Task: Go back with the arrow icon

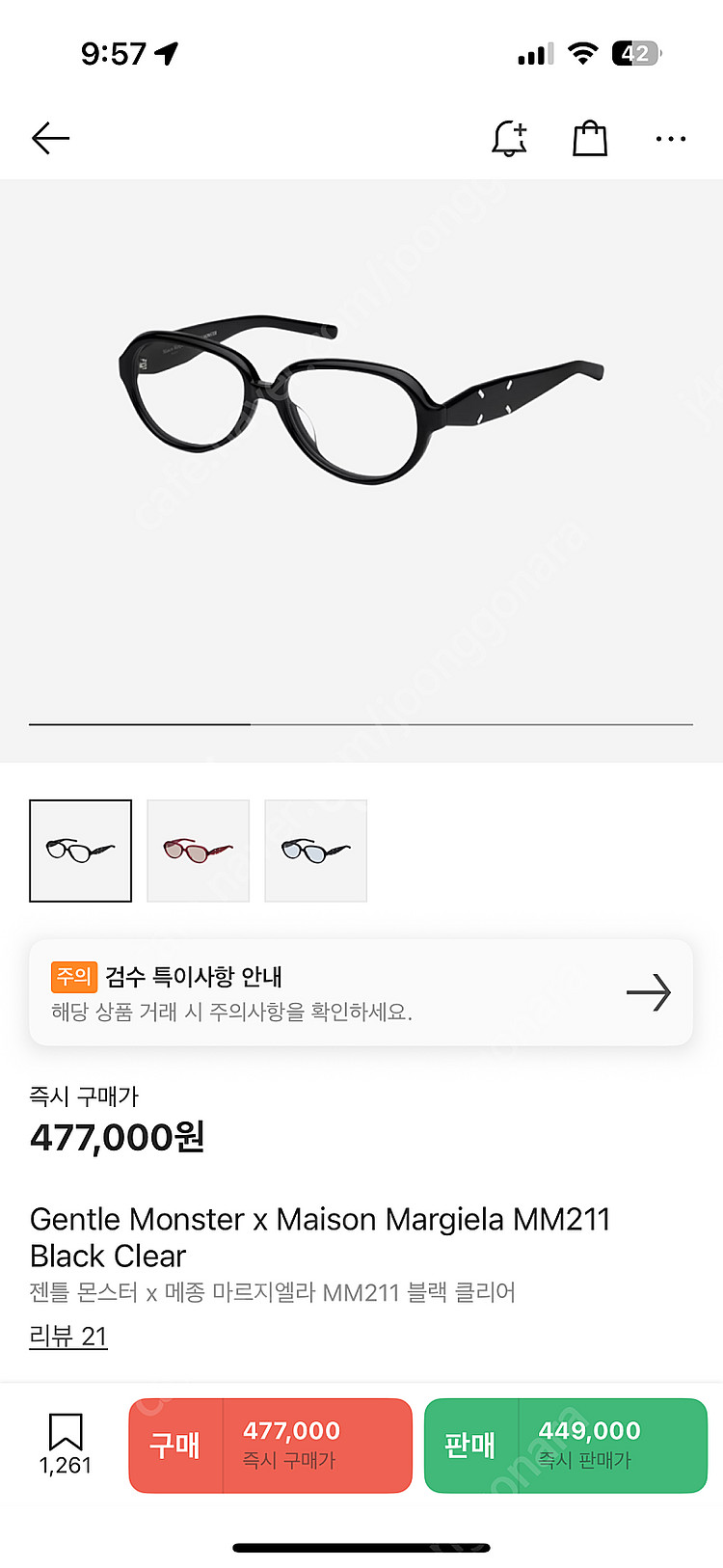Action: tap(50, 139)
